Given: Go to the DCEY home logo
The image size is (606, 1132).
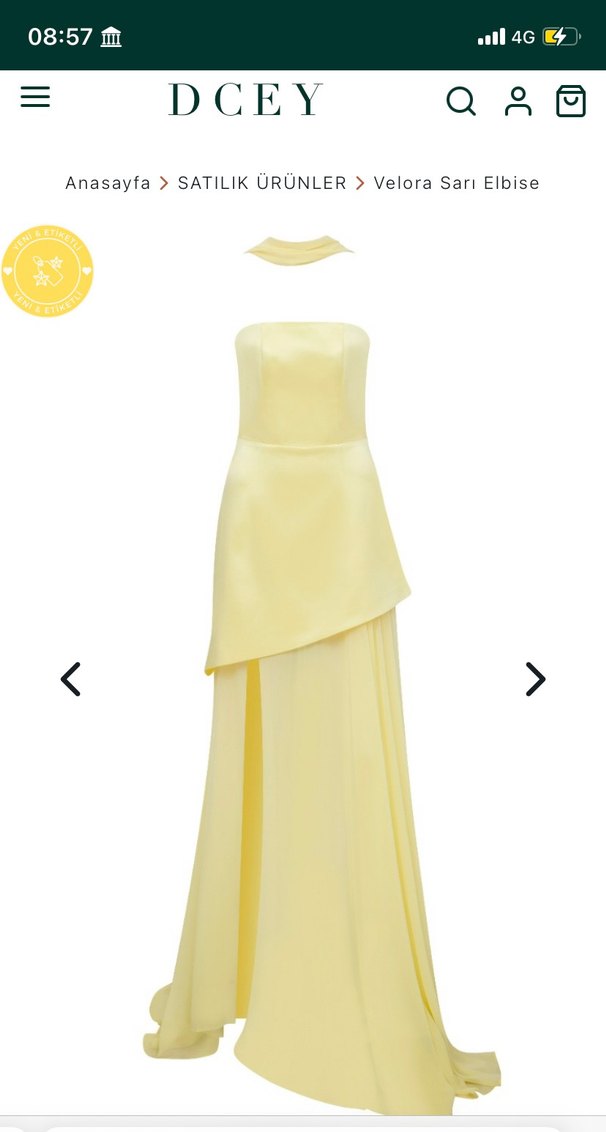Looking at the screenshot, I should click(x=245, y=100).
